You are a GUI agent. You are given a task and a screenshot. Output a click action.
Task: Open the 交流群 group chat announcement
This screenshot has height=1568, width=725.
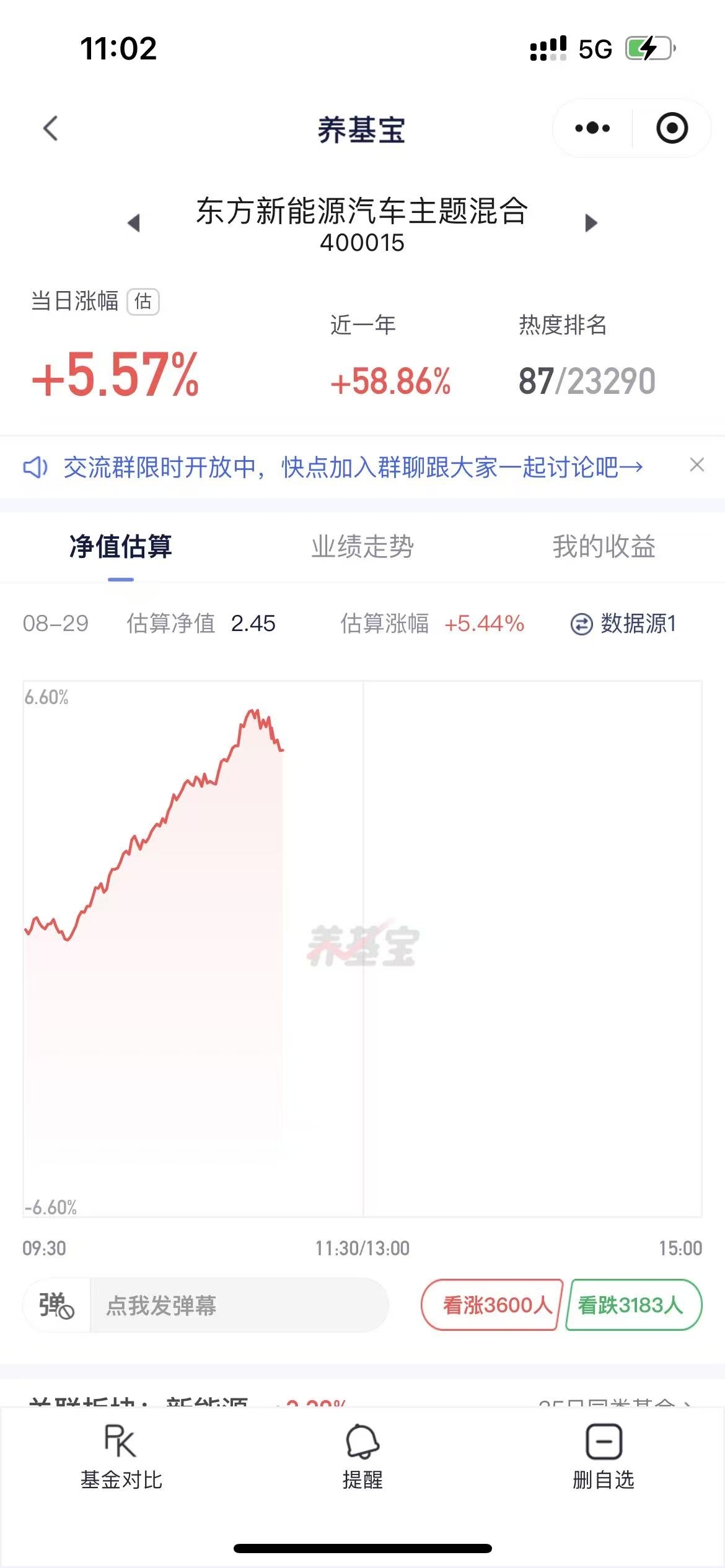(353, 467)
